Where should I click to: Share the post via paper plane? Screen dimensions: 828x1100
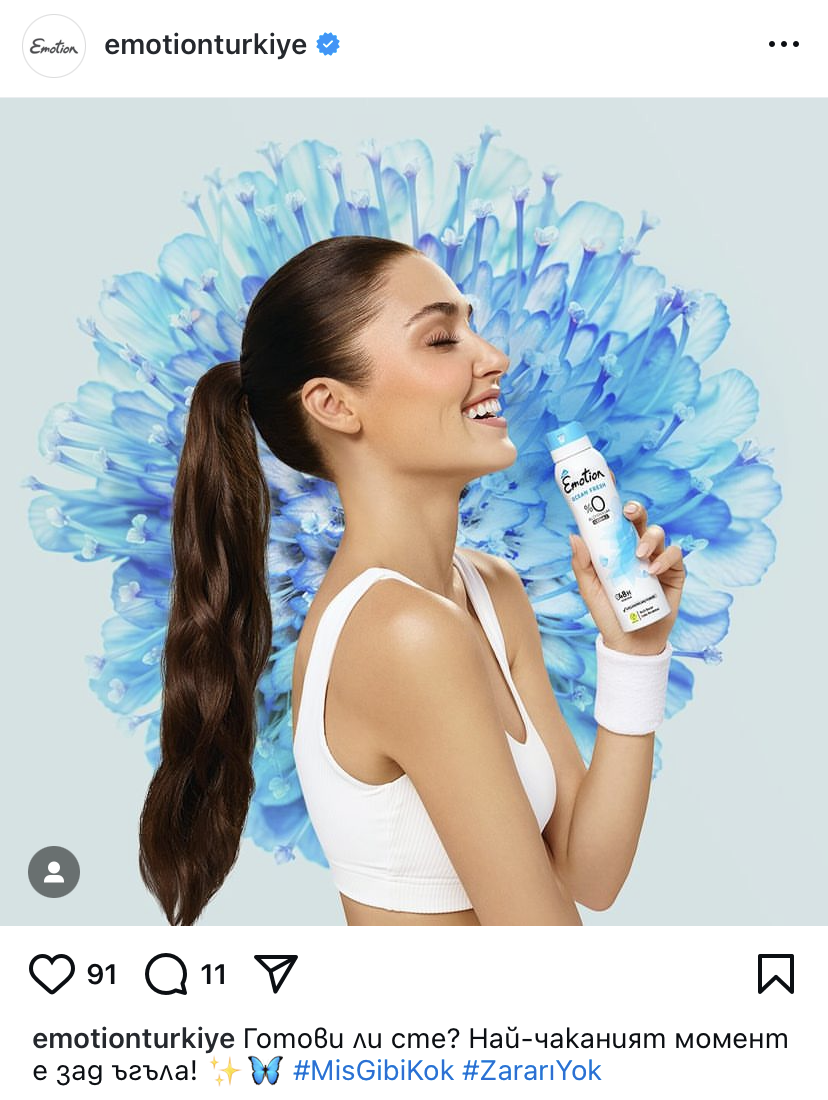(276, 973)
